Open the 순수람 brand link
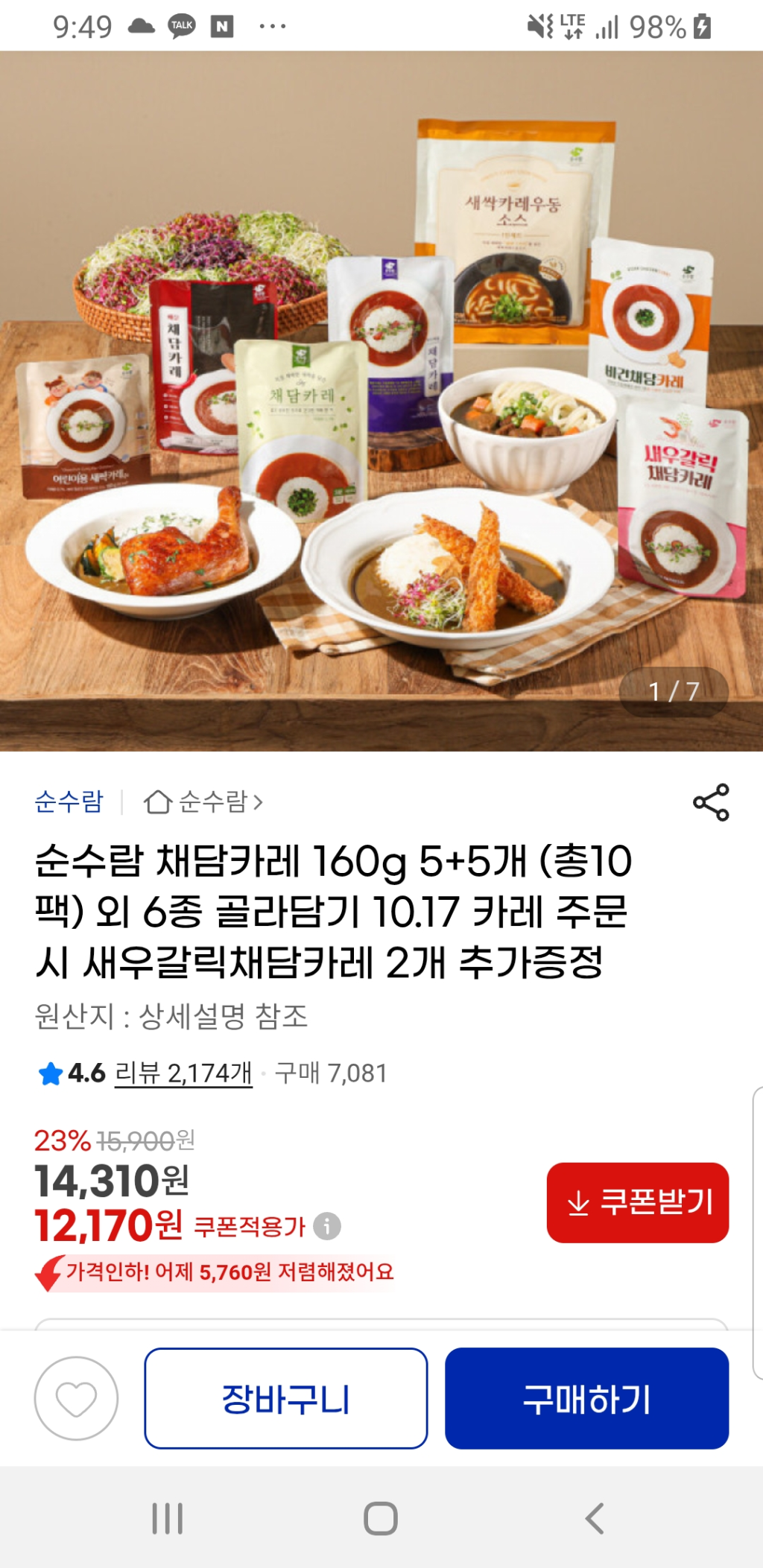The height and width of the screenshot is (1568, 763). click(69, 802)
